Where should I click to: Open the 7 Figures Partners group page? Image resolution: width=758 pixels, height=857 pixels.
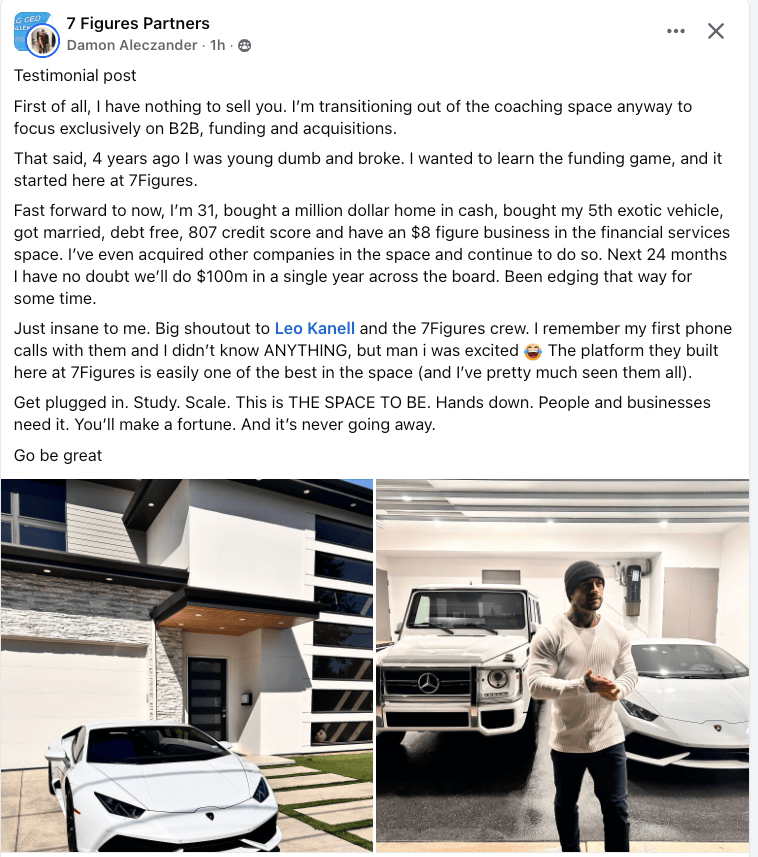[138, 23]
